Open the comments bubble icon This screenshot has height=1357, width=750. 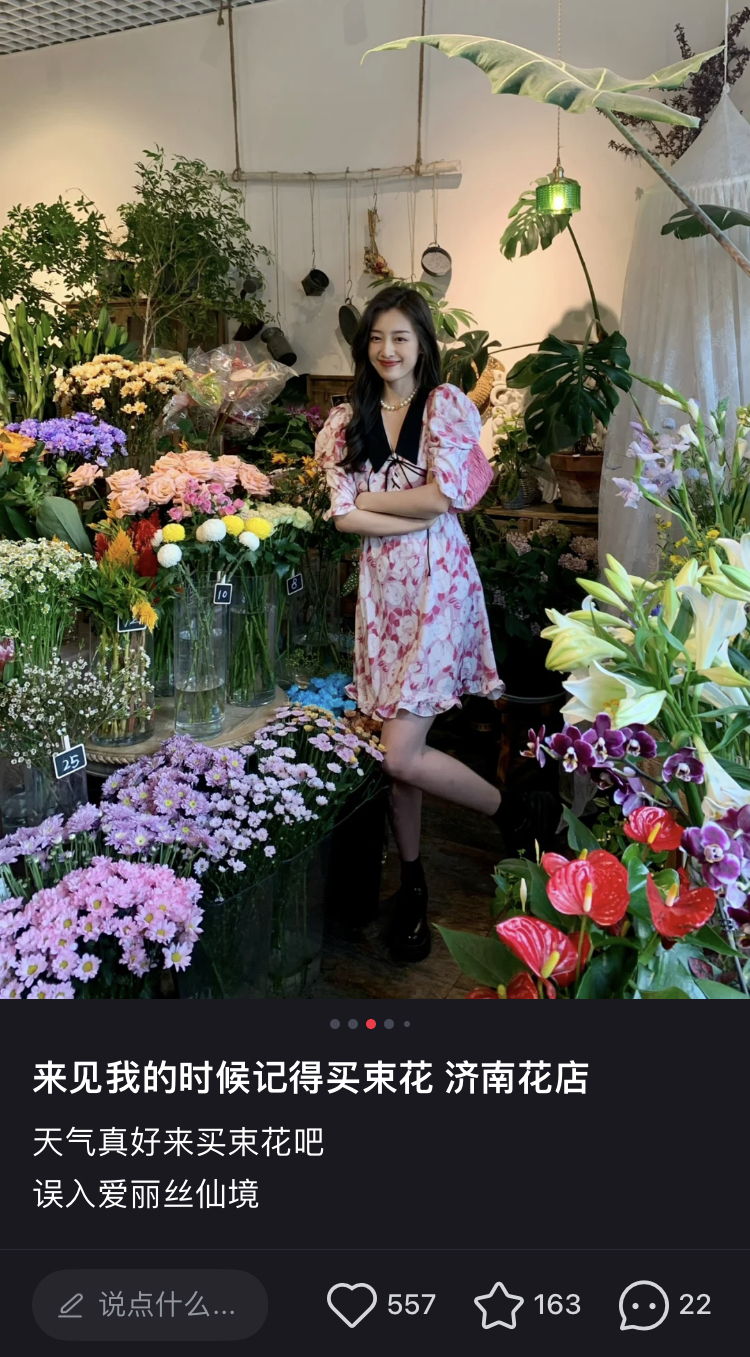coord(643,1305)
